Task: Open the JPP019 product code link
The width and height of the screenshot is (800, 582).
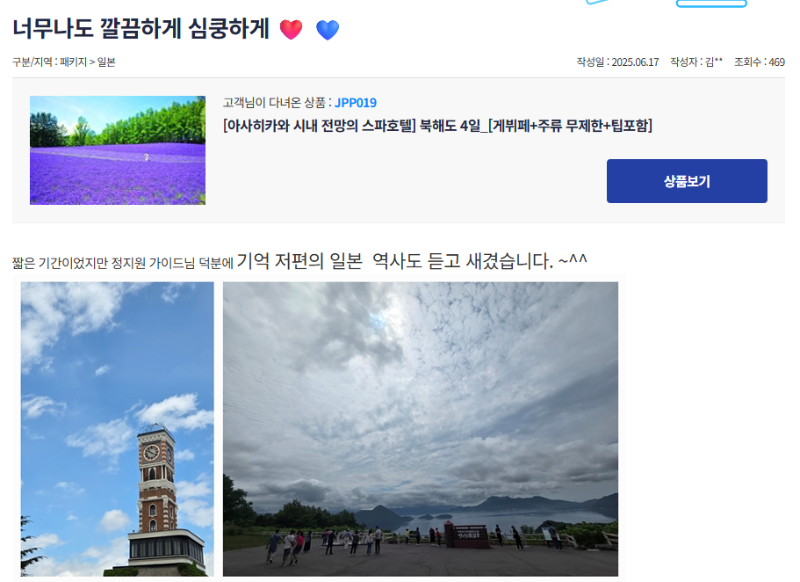Action: 355,103
